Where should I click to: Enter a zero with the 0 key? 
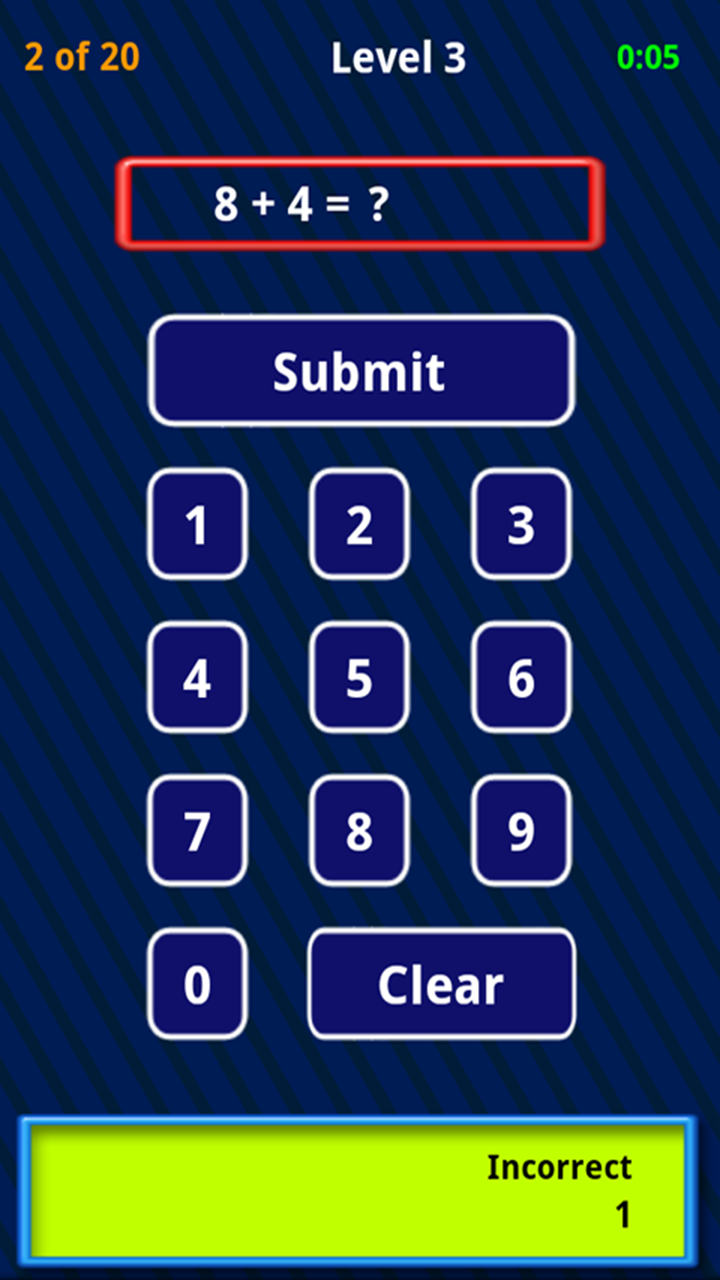point(197,984)
